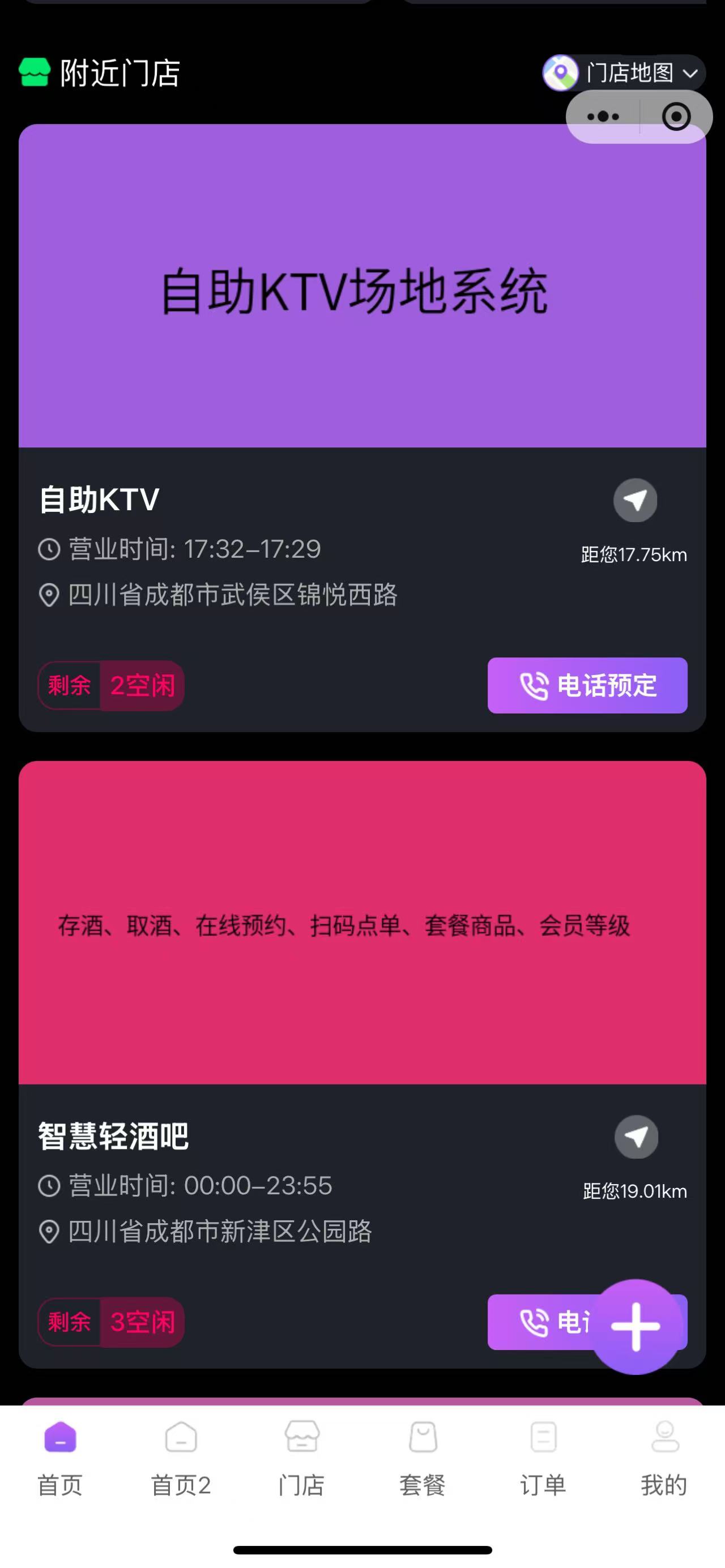
Task: Tap 电话预定 for 自助KTV
Action: 587,685
